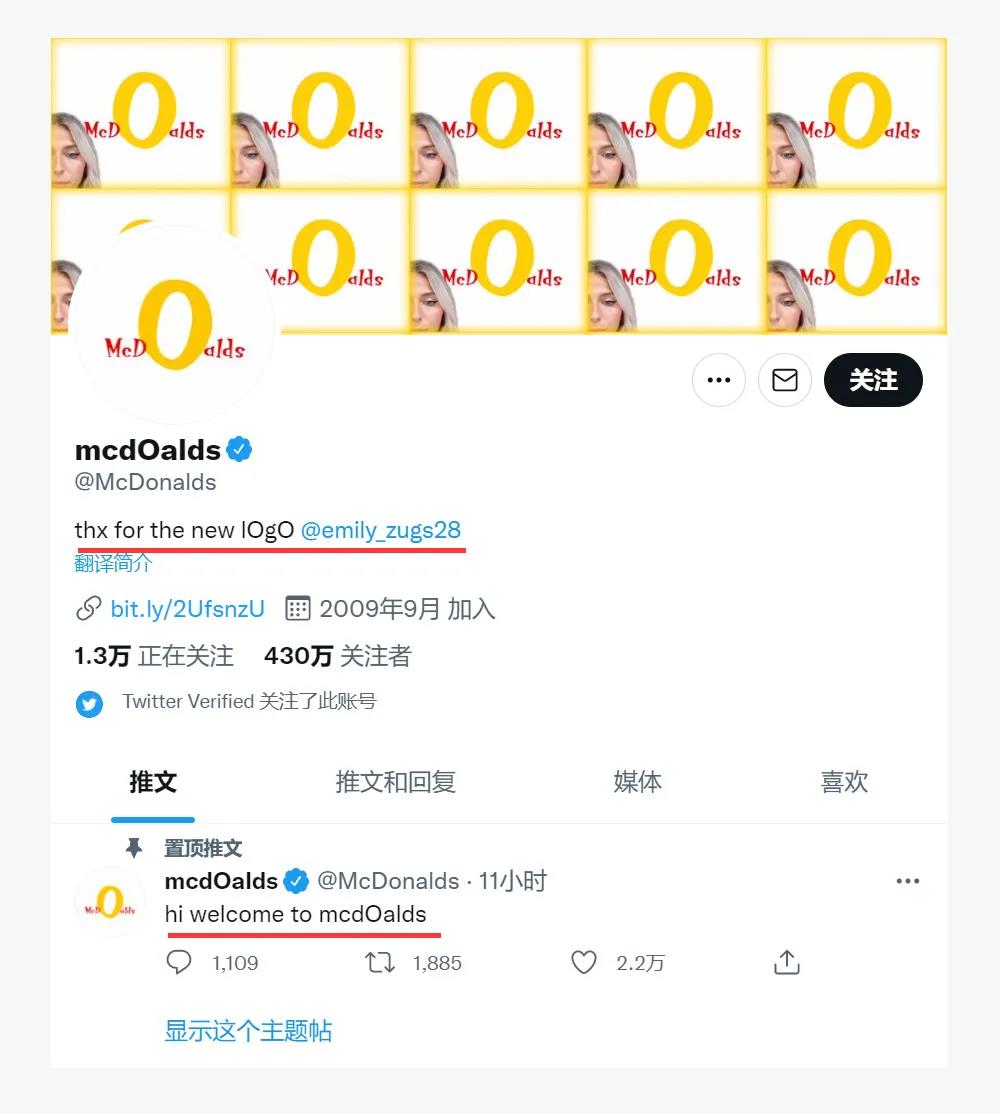Open the @emily_zugs28 mention link
This screenshot has height=1114, width=1000.
[x=381, y=530]
